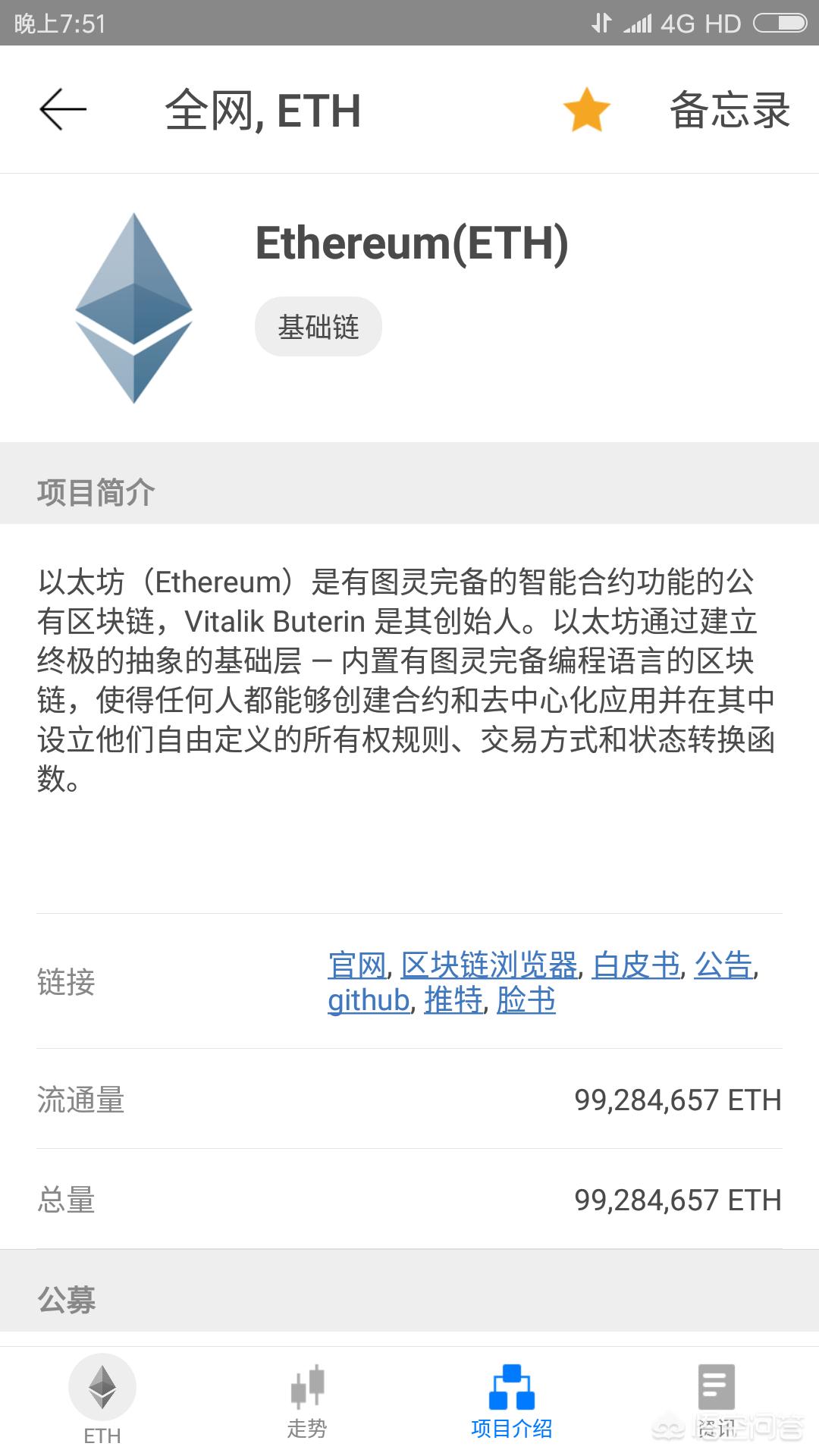This screenshot has width=819, height=1456.
Task: Open the github link
Action: (x=369, y=1000)
